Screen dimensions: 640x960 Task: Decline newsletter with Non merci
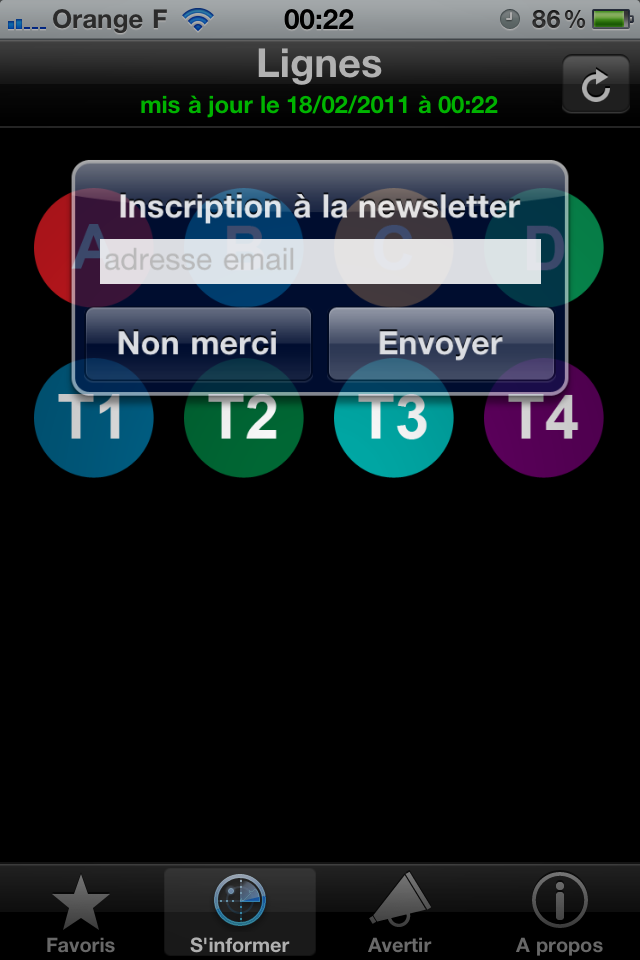coord(198,344)
